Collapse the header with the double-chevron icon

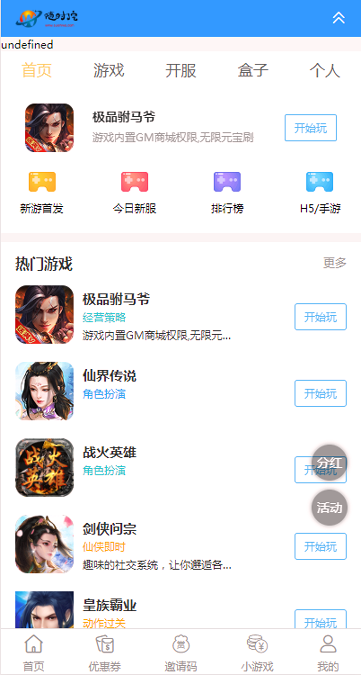click(x=339, y=18)
